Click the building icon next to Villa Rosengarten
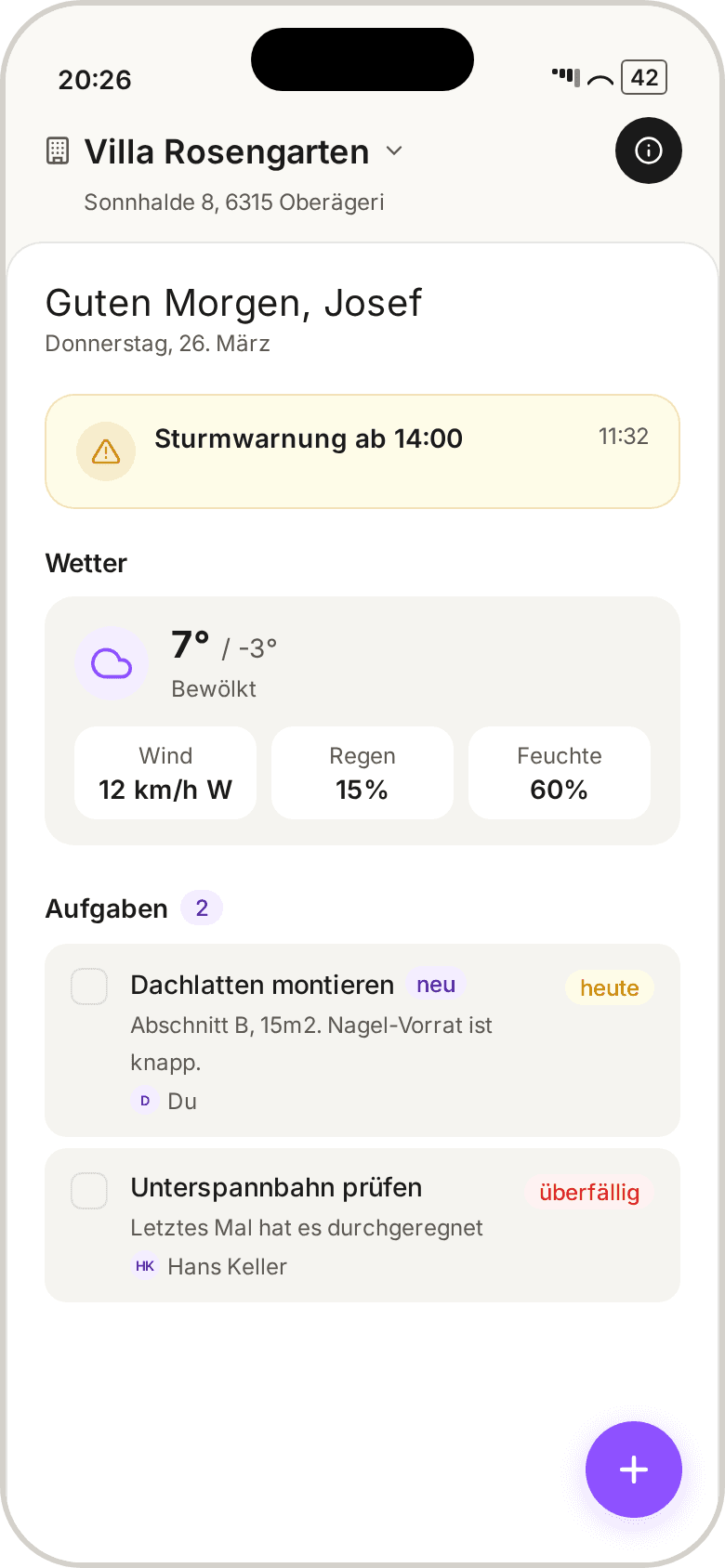725x1568 pixels. (58, 150)
